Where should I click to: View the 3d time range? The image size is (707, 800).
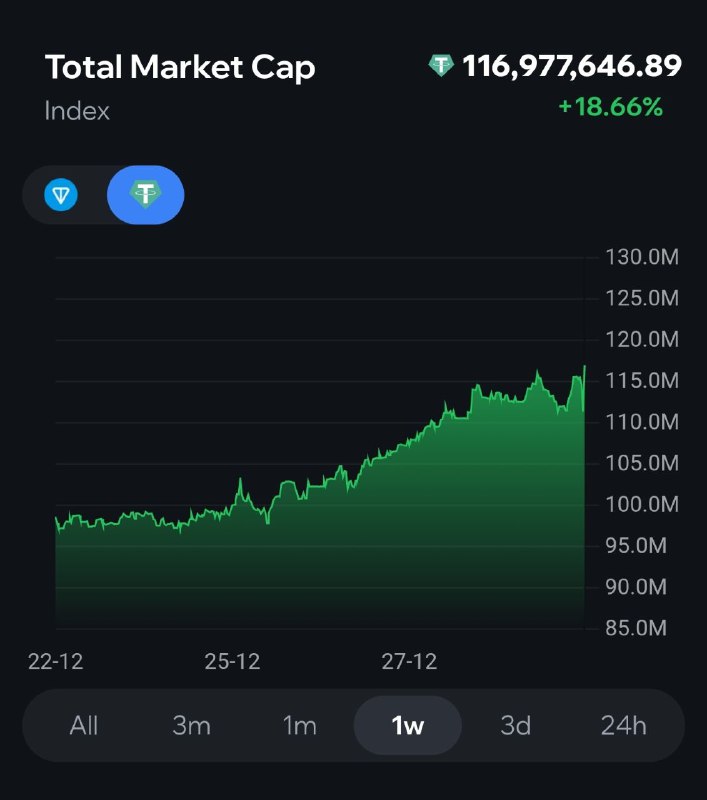pyautogui.click(x=515, y=725)
